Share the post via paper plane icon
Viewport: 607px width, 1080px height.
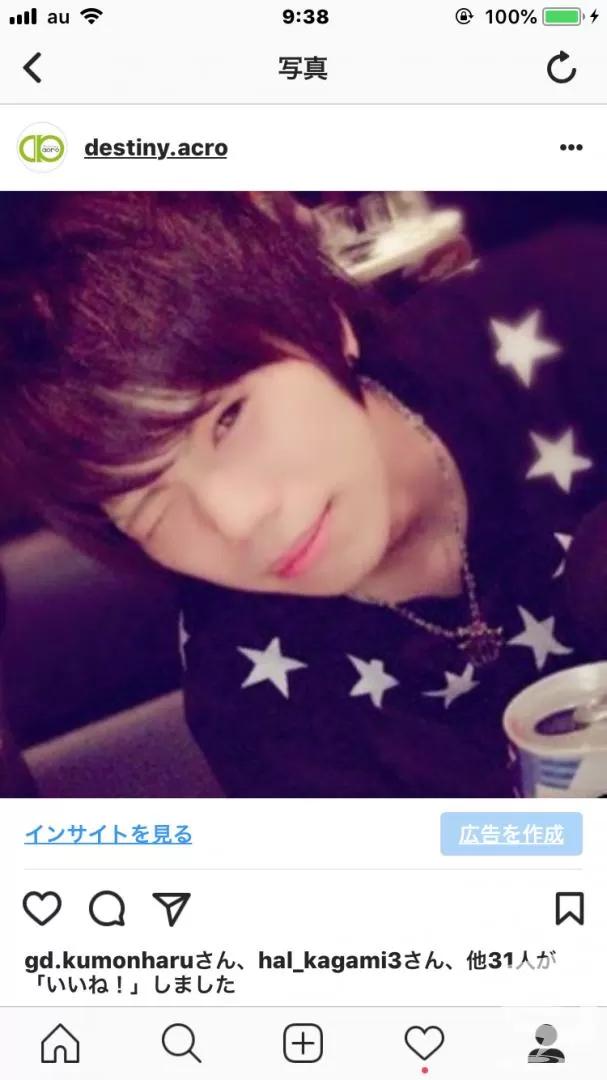point(171,908)
